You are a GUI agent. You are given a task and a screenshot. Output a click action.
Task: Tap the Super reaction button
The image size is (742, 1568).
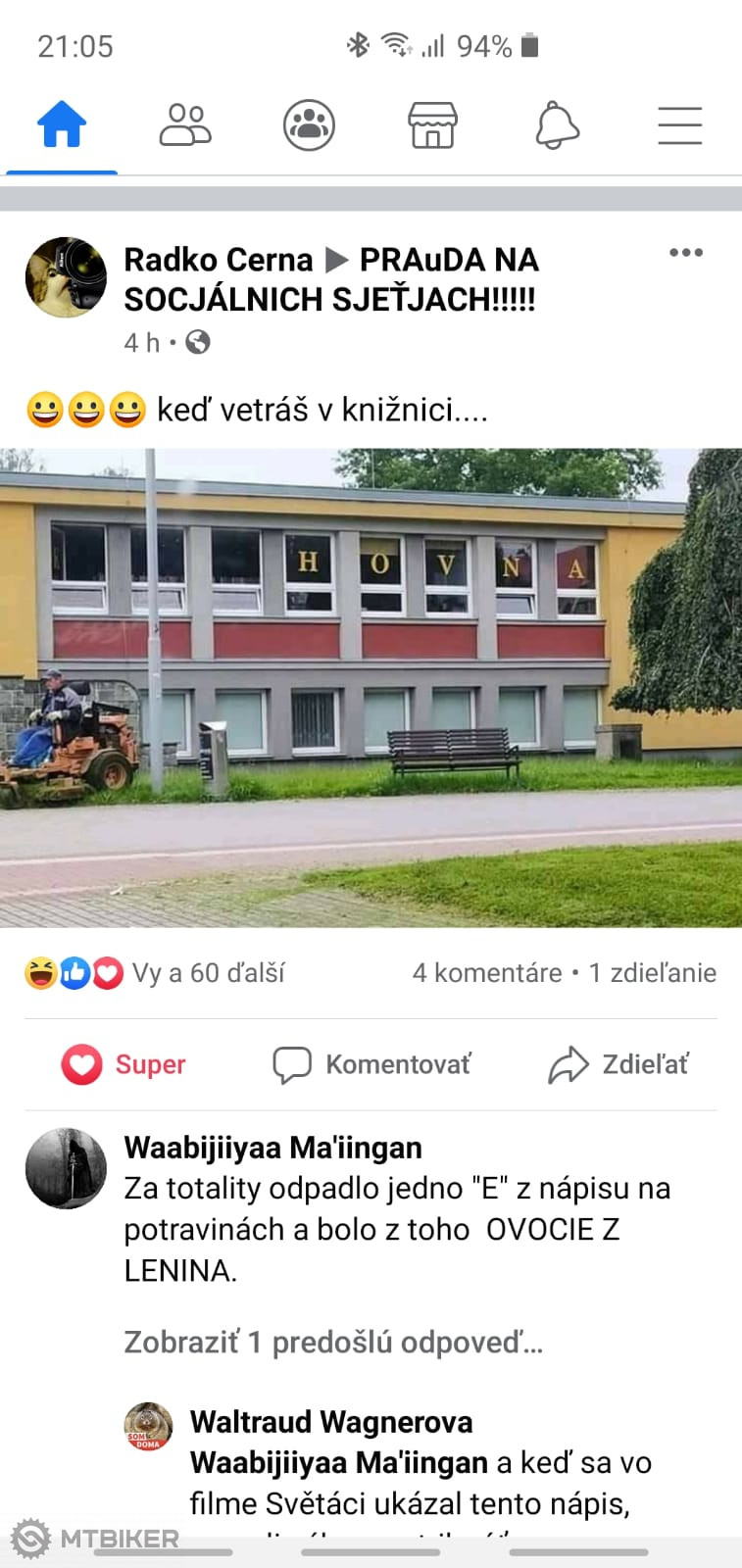click(124, 1064)
